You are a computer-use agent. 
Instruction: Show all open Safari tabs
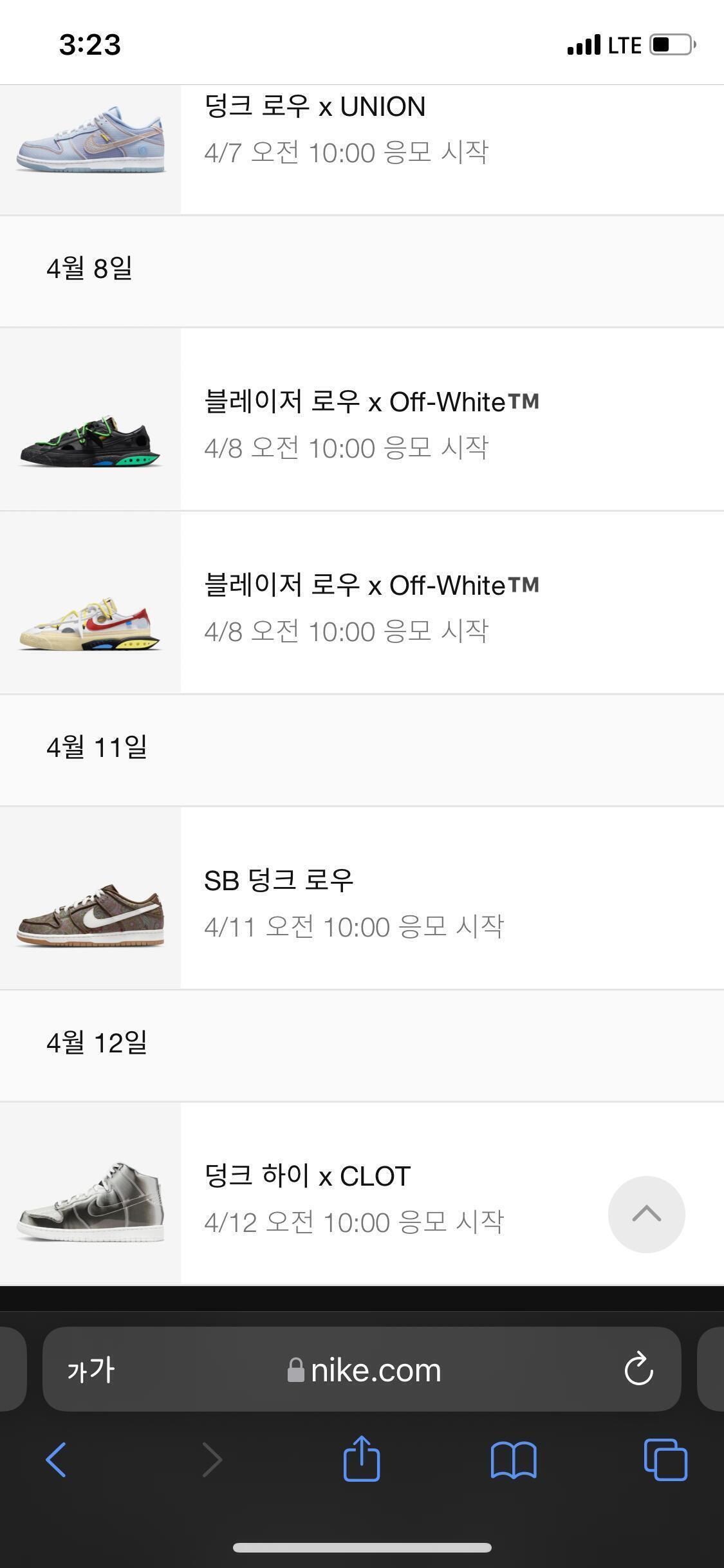(x=665, y=1460)
